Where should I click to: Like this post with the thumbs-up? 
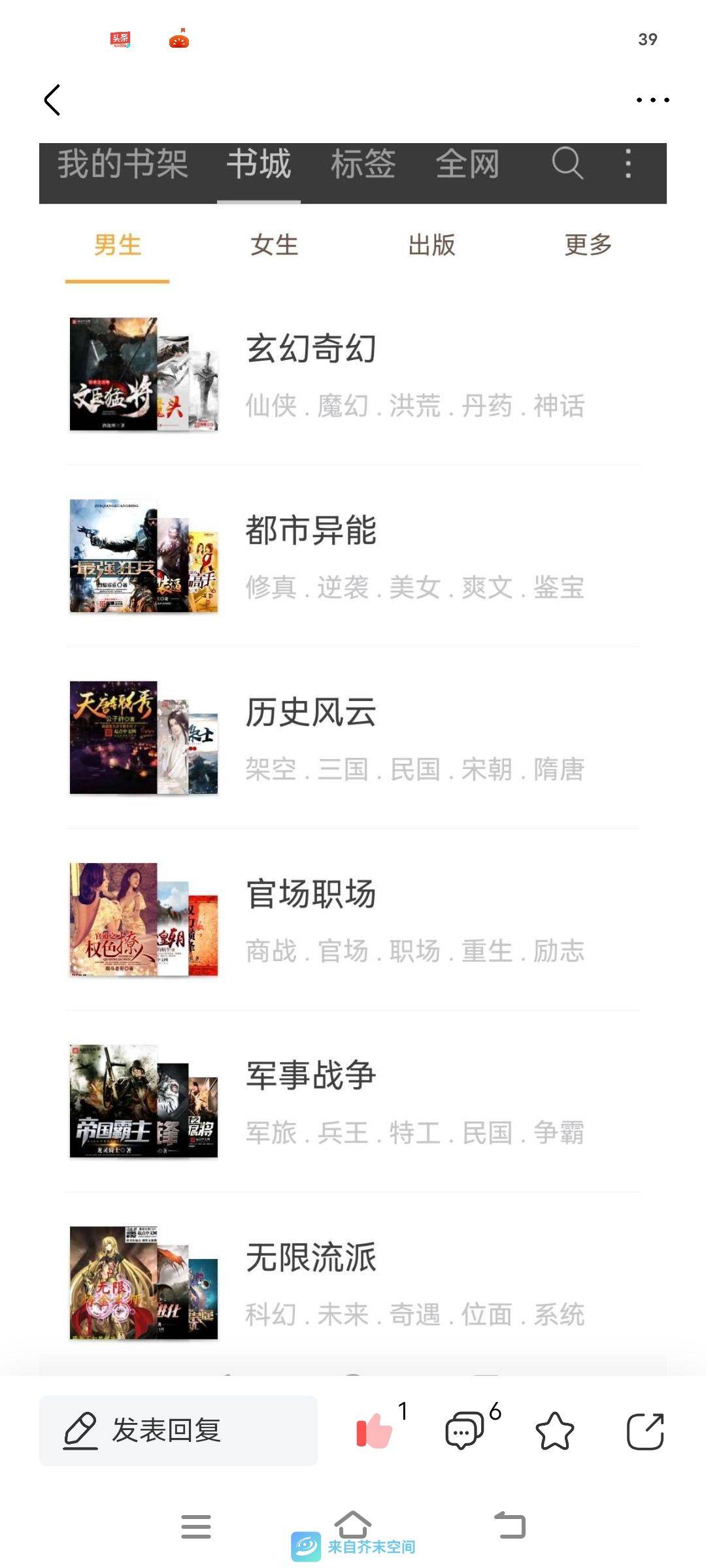coord(374,1431)
